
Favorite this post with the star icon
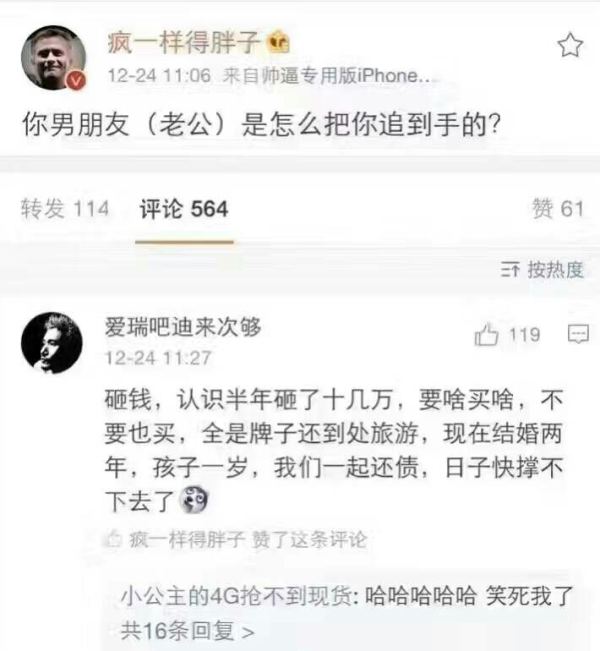[570, 45]
